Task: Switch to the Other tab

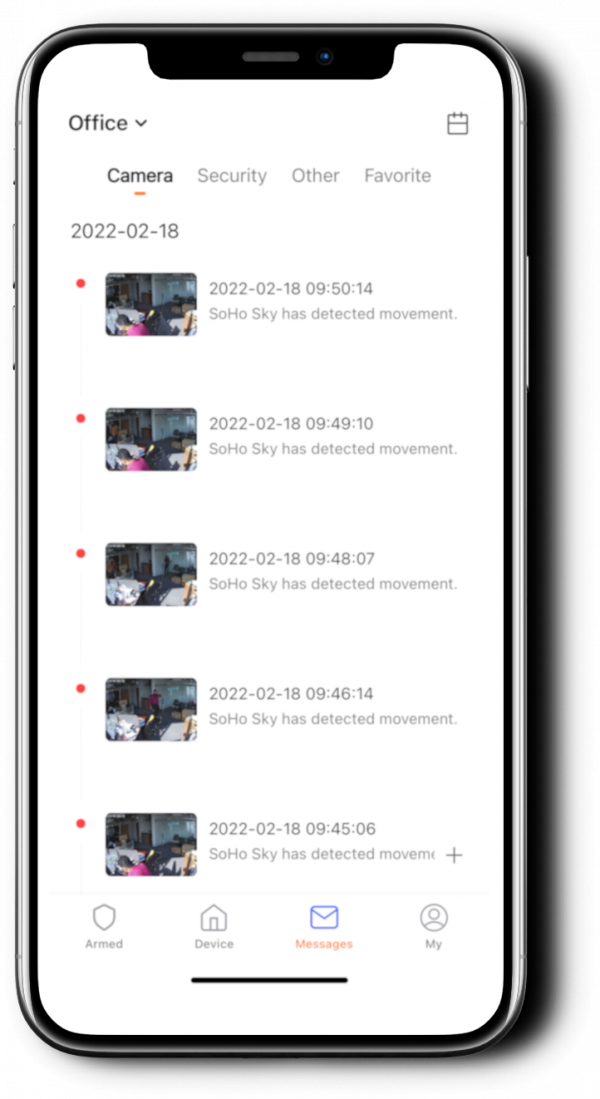Action: pos(315,176)
